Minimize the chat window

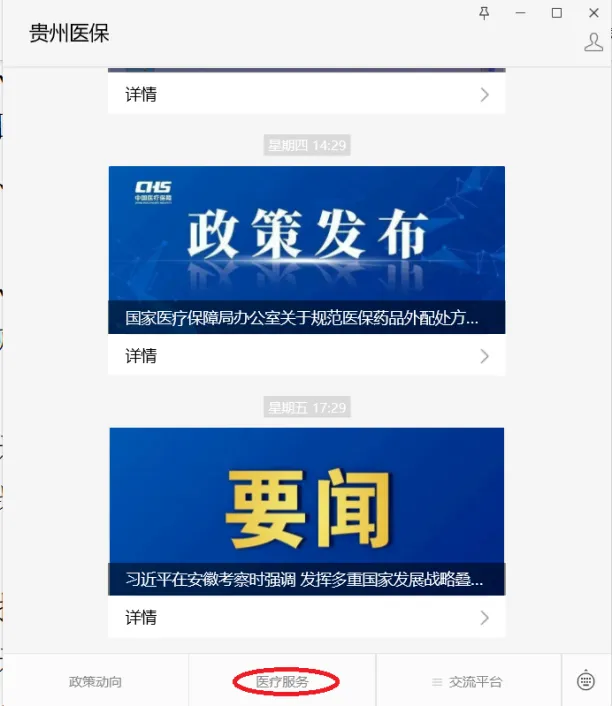click(x=521, y=13)
